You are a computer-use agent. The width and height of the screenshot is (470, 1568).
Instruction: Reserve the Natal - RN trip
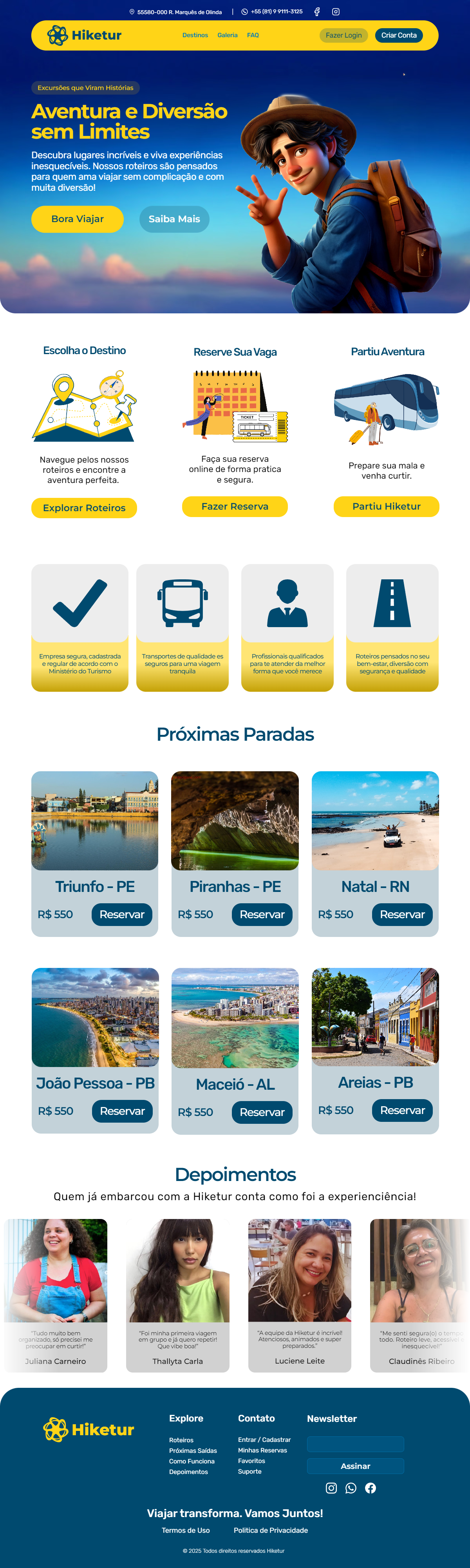(402, 914)
